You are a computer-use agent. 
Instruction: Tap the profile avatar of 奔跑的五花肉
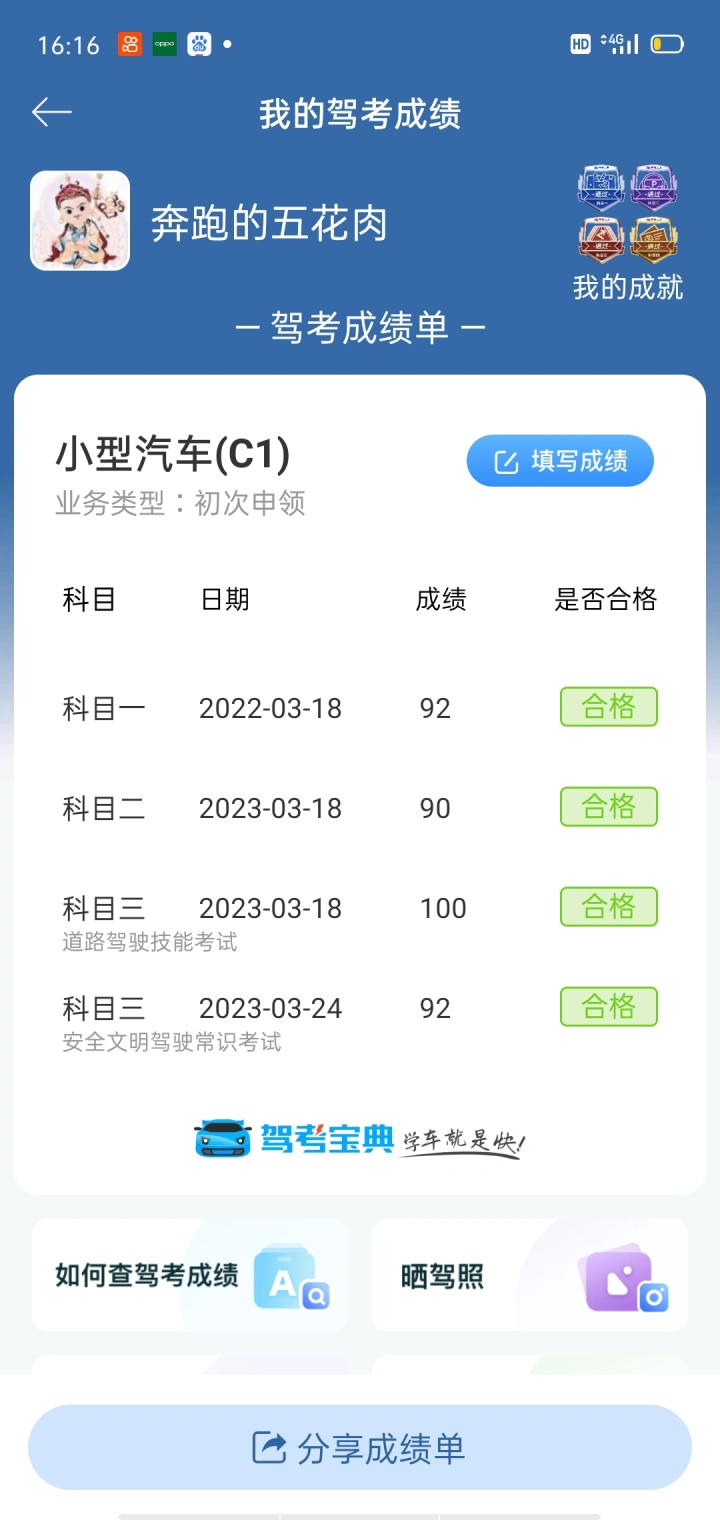click(80, 221)
